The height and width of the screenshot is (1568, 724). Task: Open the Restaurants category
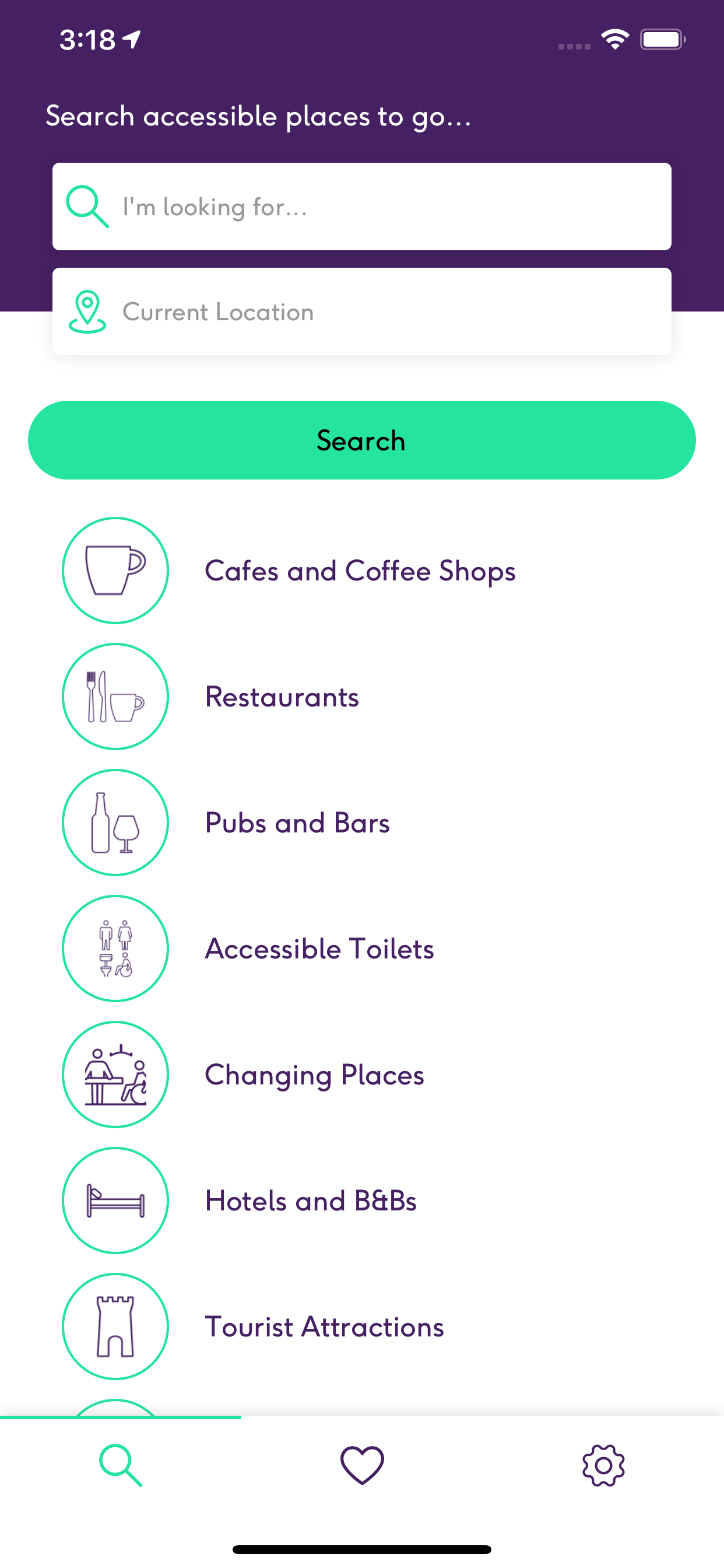[x=282, y=697]
